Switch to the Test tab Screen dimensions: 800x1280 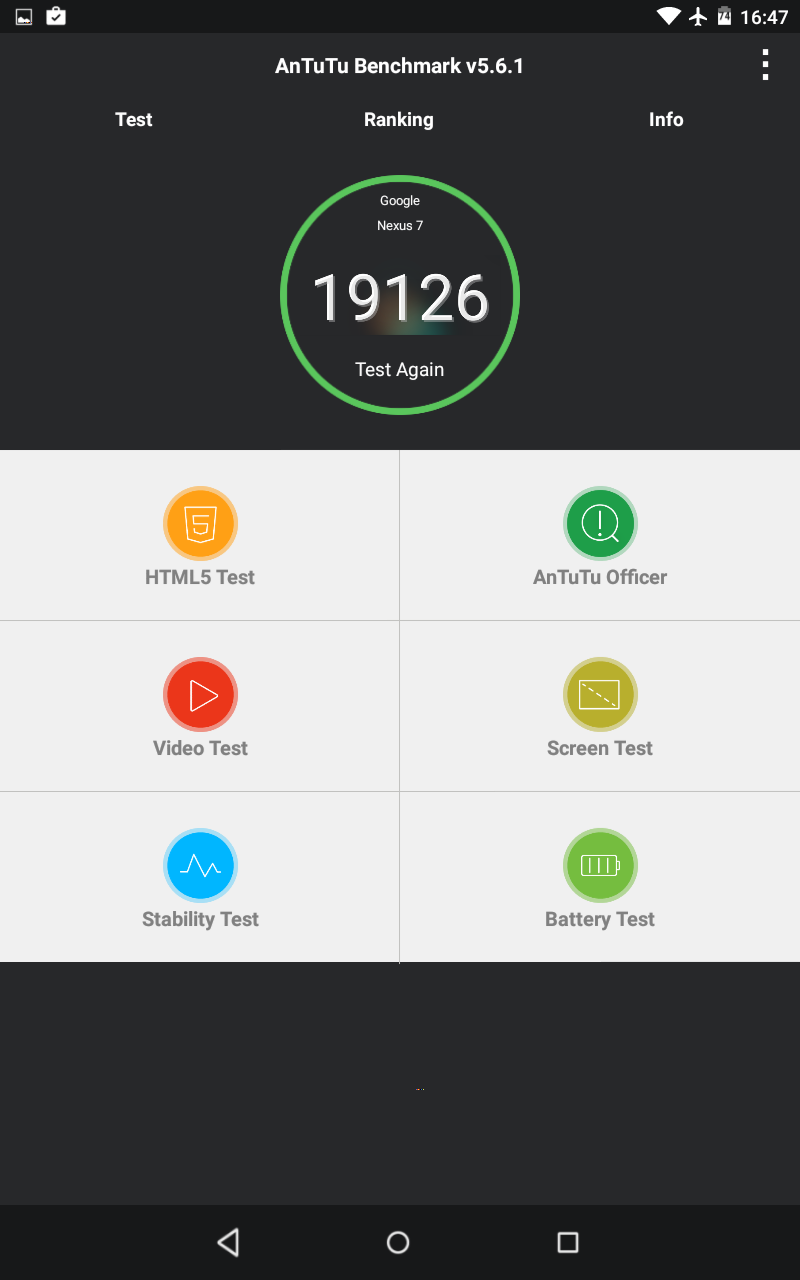(x=134, y=120)
